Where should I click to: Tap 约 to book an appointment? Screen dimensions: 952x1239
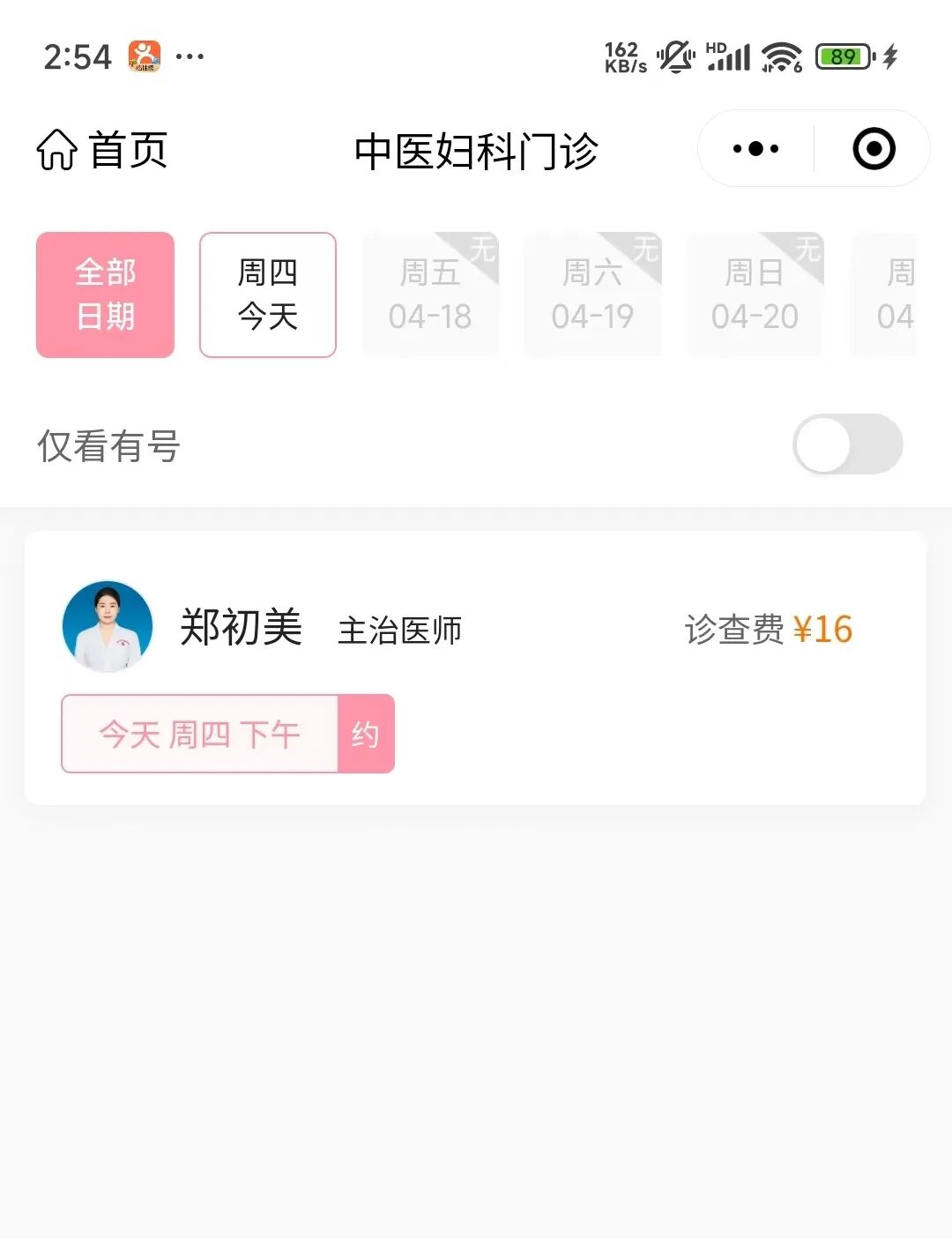(x=367, y=733)
